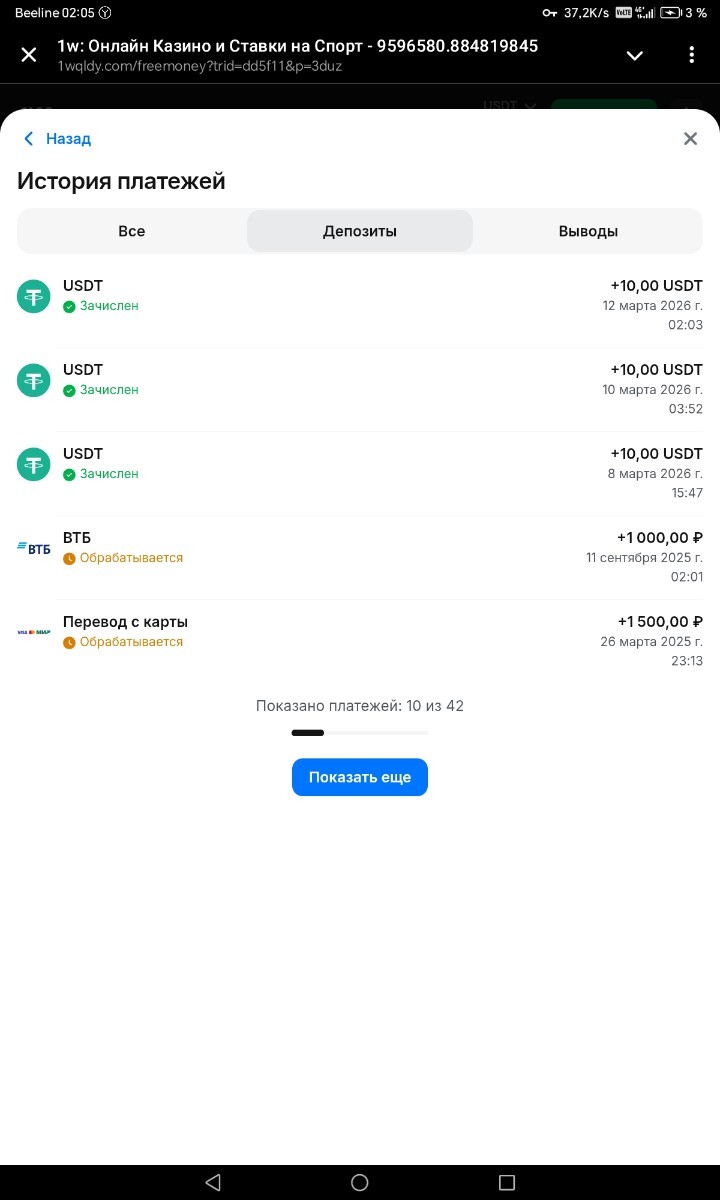The height and width of the screenshot is (1200, 720).
Task: Open the browser overflow menu
Action: [x=691, y=55]
